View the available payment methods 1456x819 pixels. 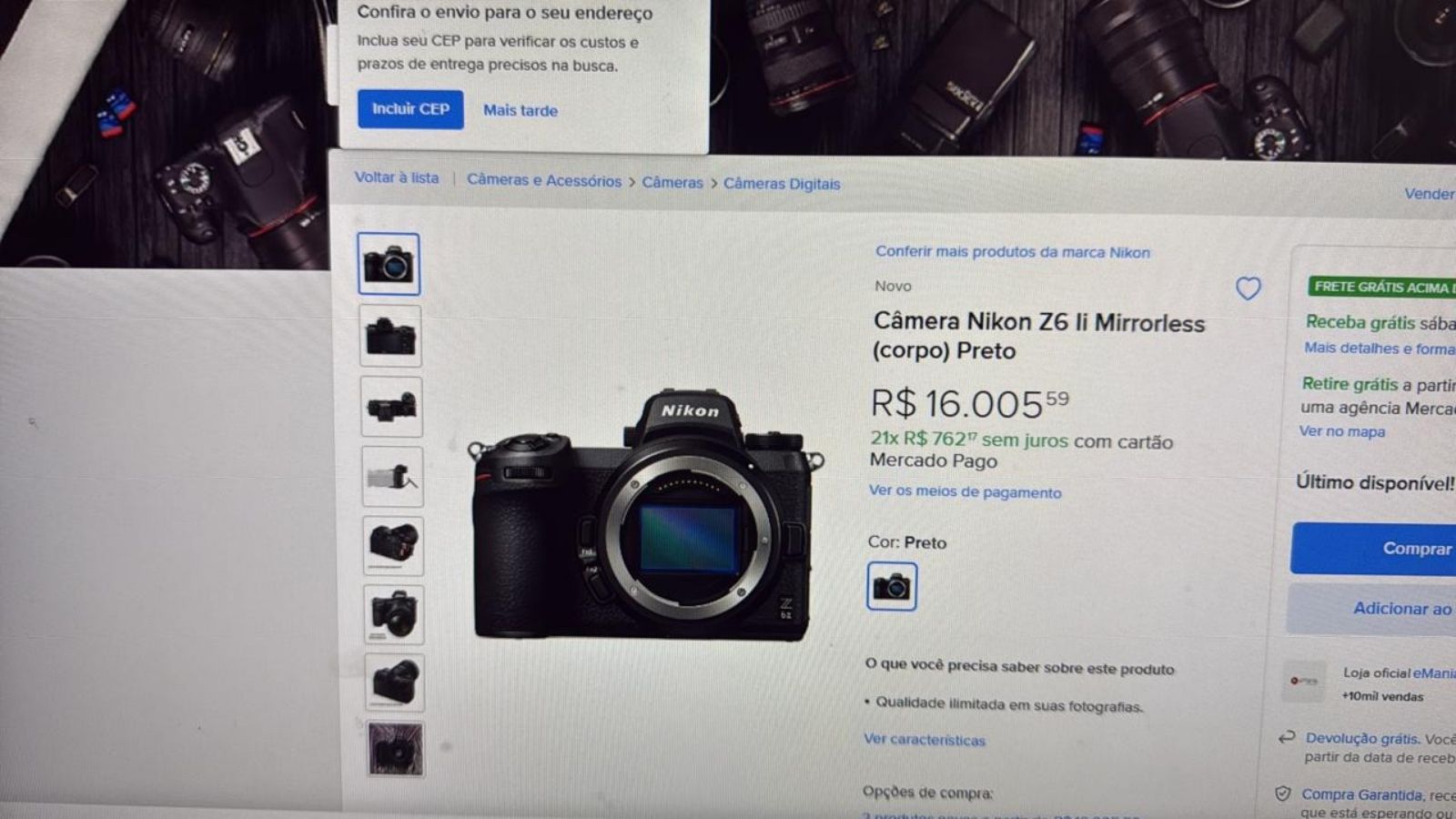[x=965, y=491]
